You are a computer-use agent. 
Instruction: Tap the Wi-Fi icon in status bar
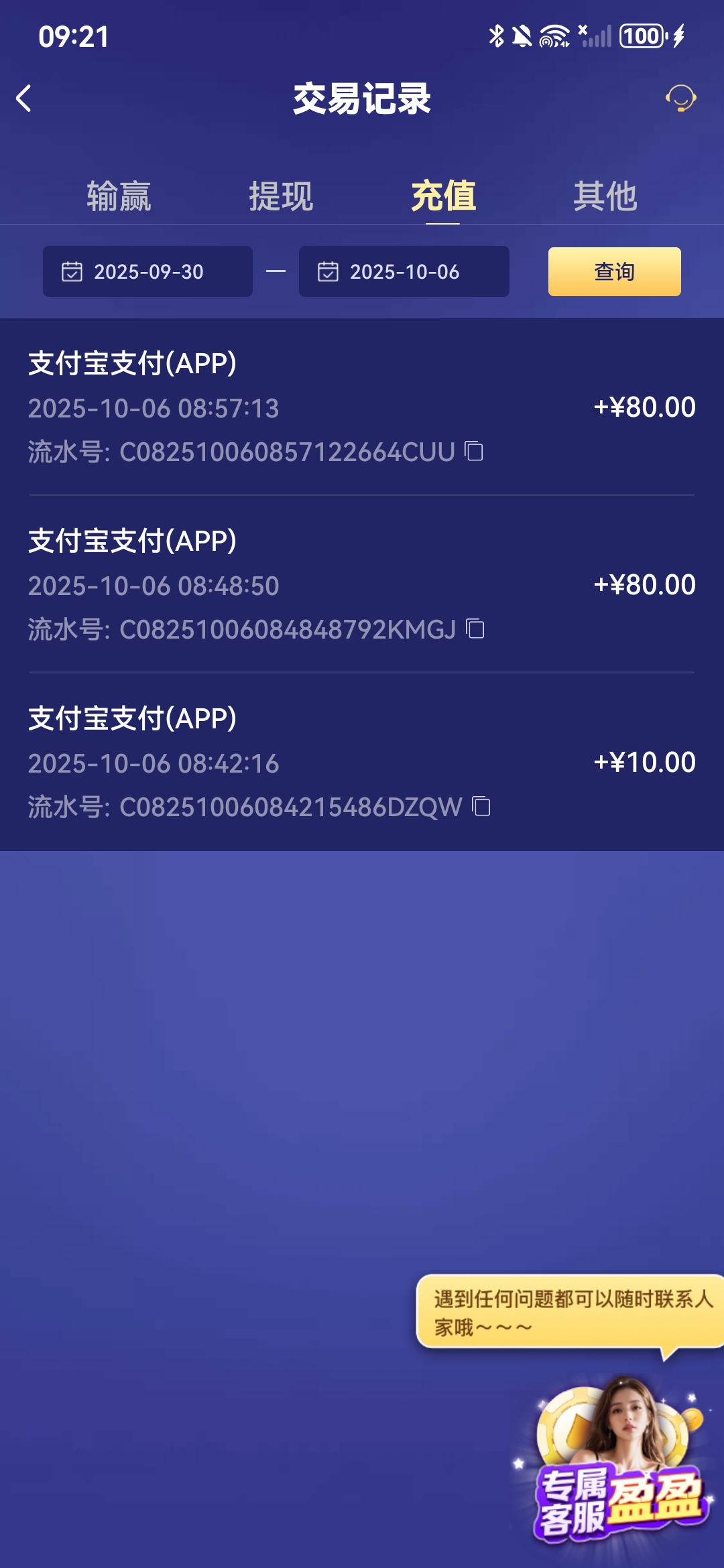tap(554, 37)
